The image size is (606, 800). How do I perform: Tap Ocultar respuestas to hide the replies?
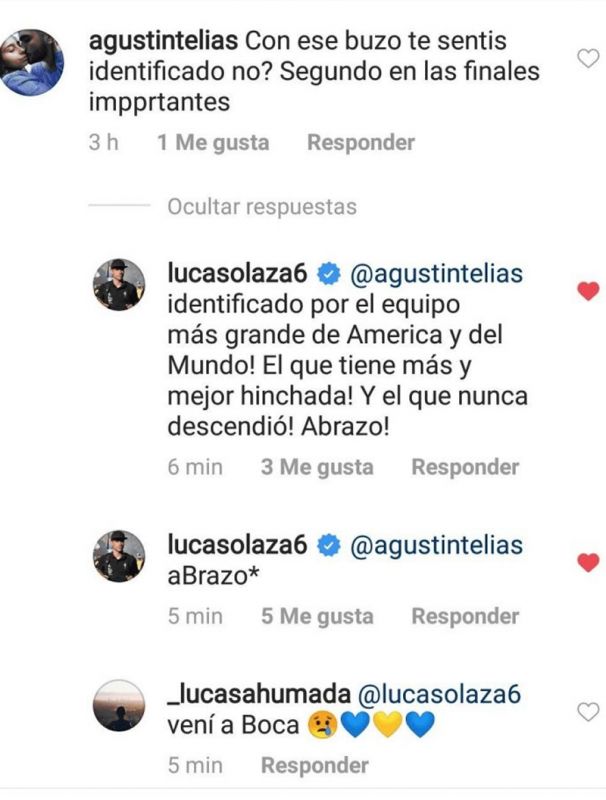262,207
